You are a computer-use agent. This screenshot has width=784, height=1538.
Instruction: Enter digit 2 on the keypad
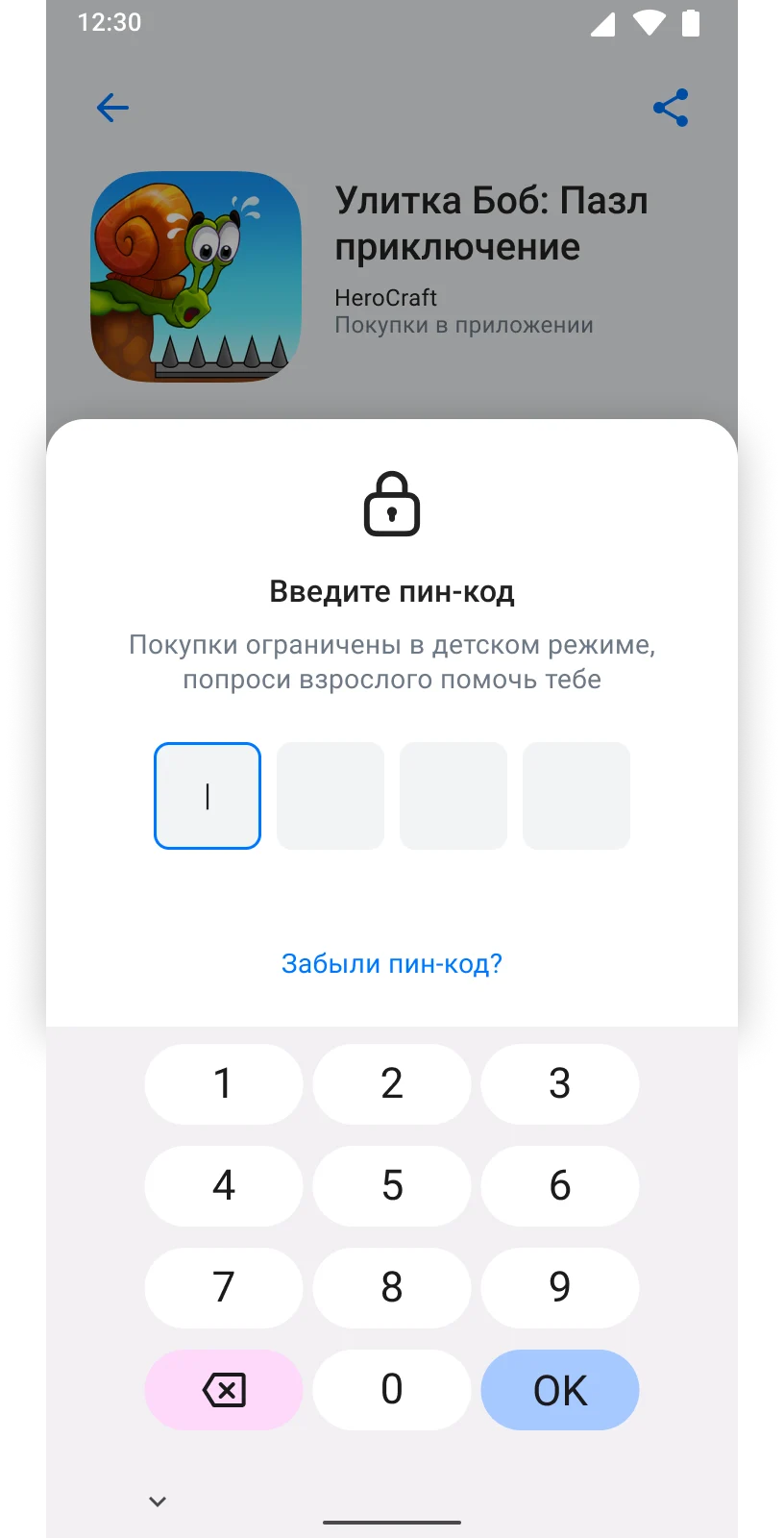392,1084
